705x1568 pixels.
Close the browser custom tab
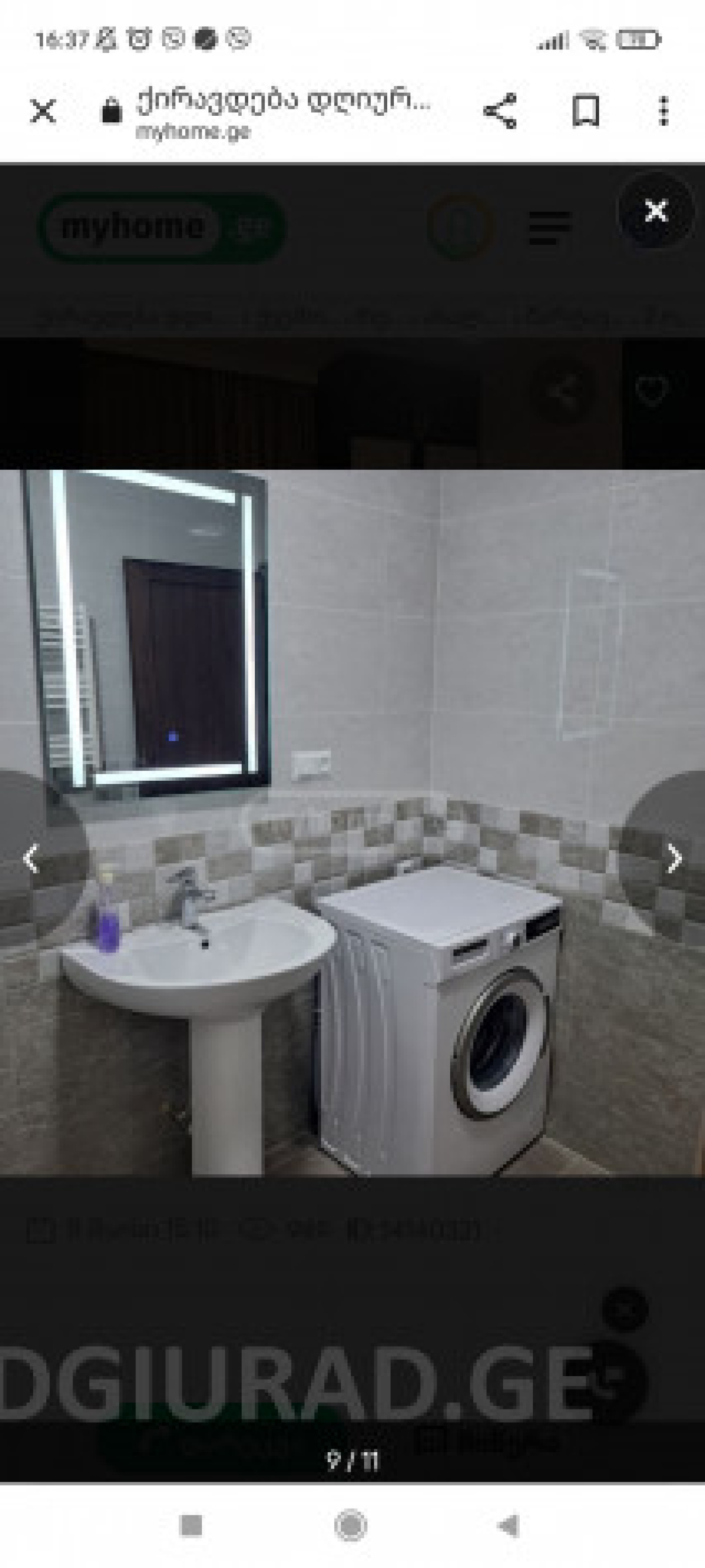click(43, 111)
